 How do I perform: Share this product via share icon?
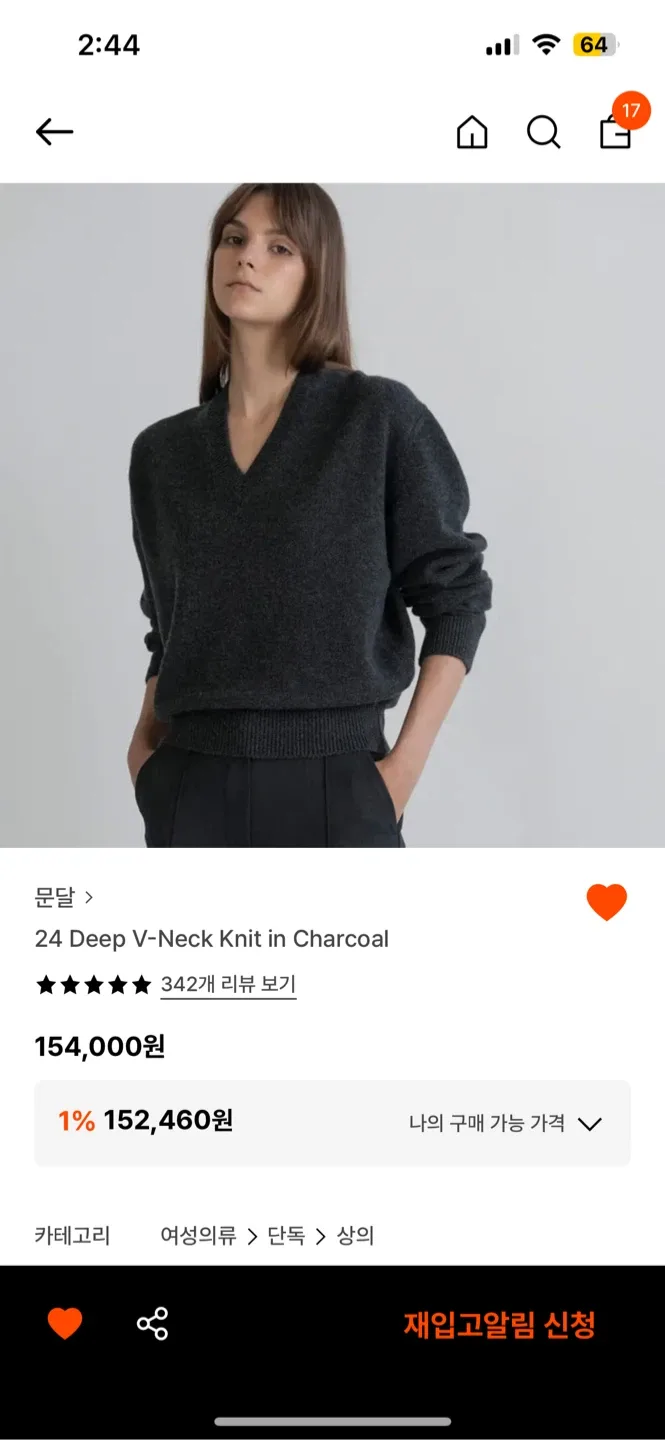(x=152, y=1324)
